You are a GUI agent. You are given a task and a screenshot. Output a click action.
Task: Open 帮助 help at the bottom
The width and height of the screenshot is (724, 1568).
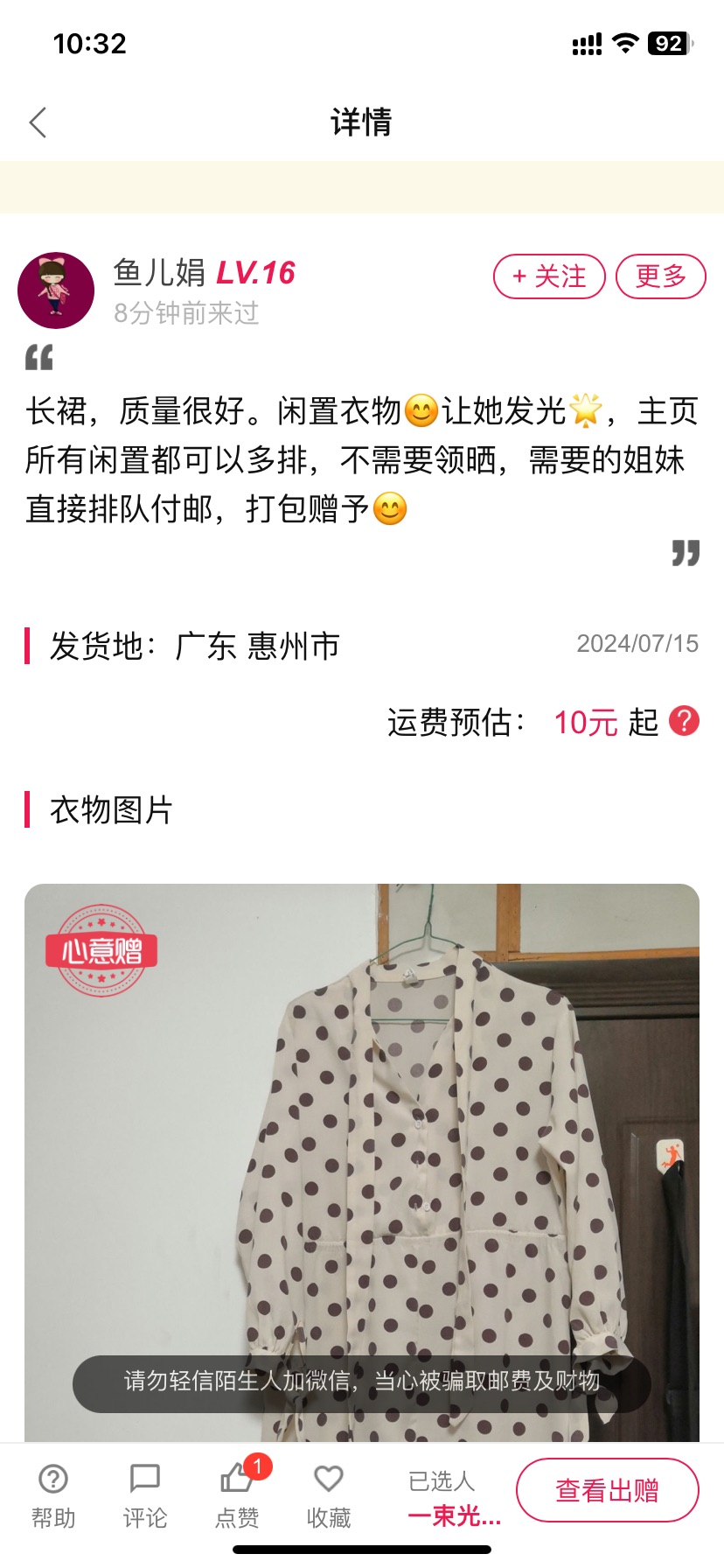pyautogui.click(x=53, y=1496)
